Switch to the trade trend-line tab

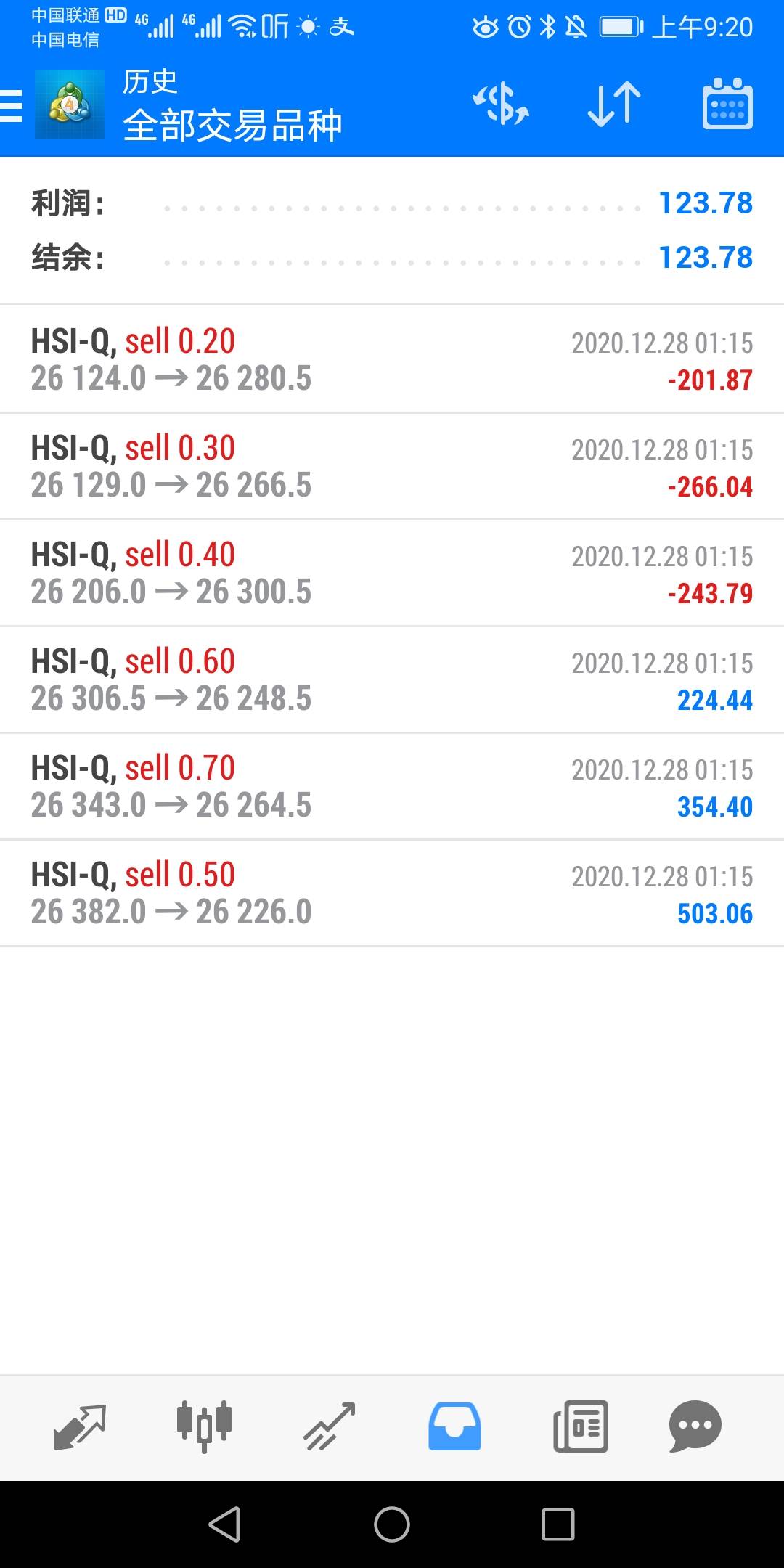pos(330,1426)
